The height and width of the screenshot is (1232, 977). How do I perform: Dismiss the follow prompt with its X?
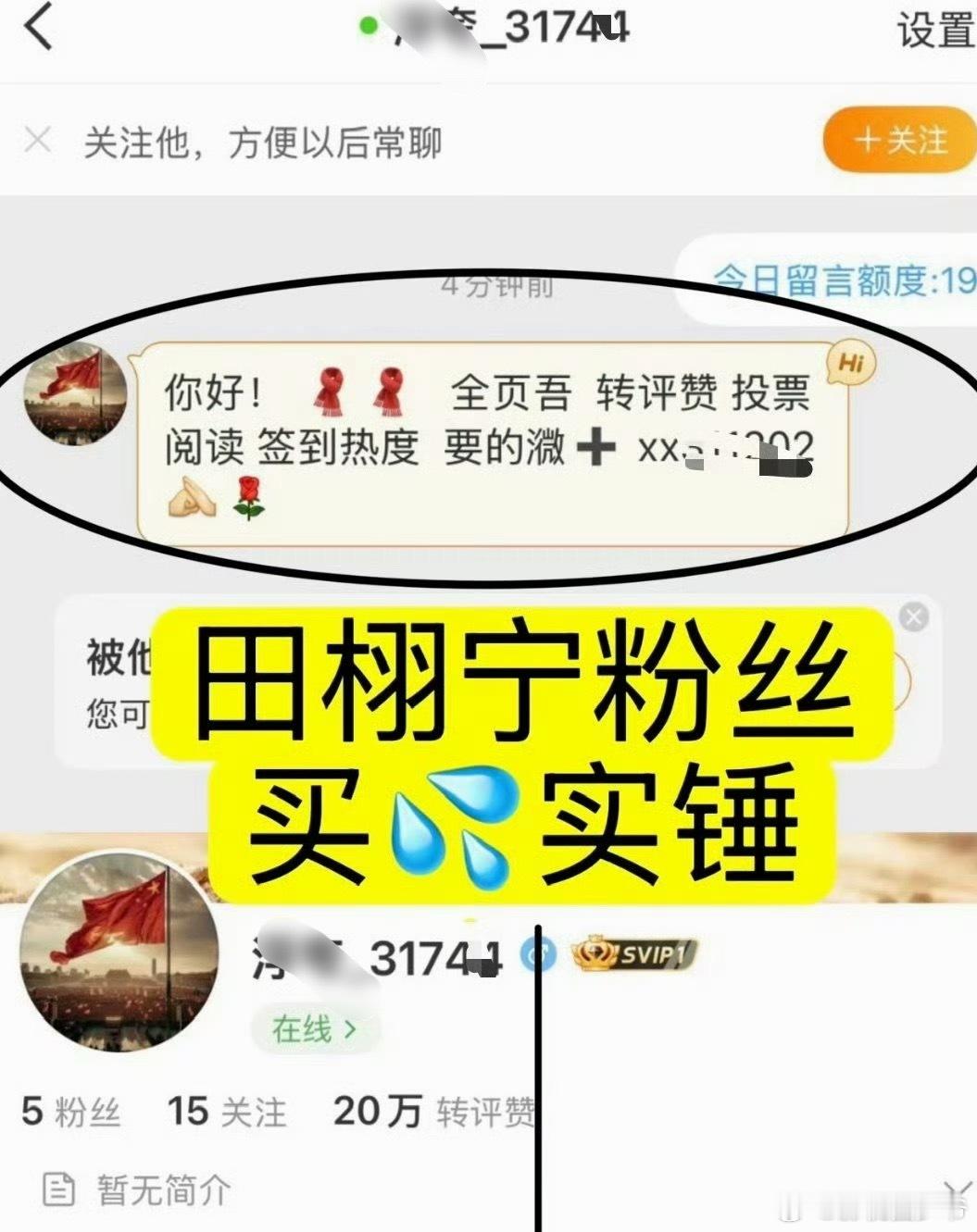(x=37, y=140)
